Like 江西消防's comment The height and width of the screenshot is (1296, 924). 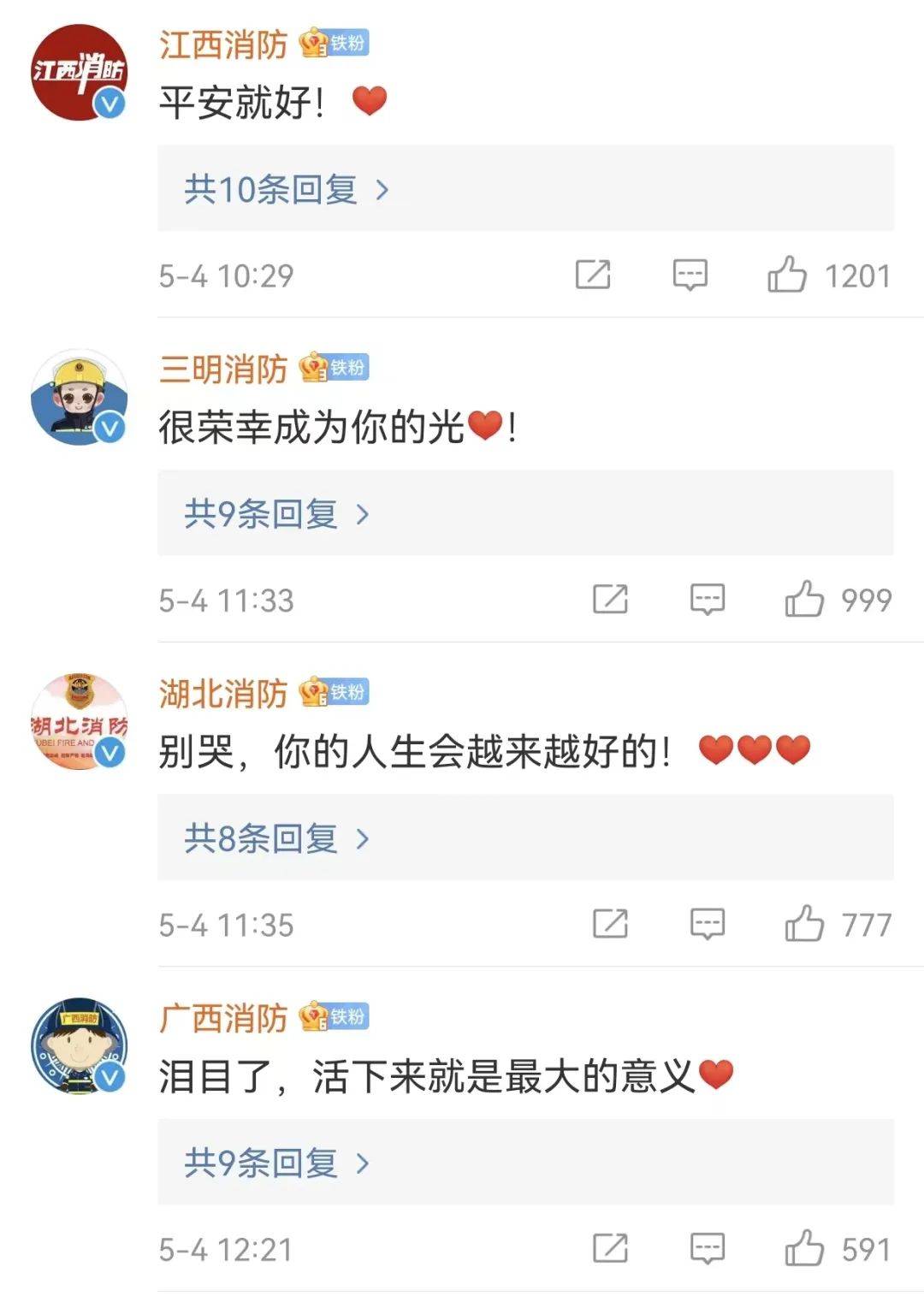(x=786, y=275)
